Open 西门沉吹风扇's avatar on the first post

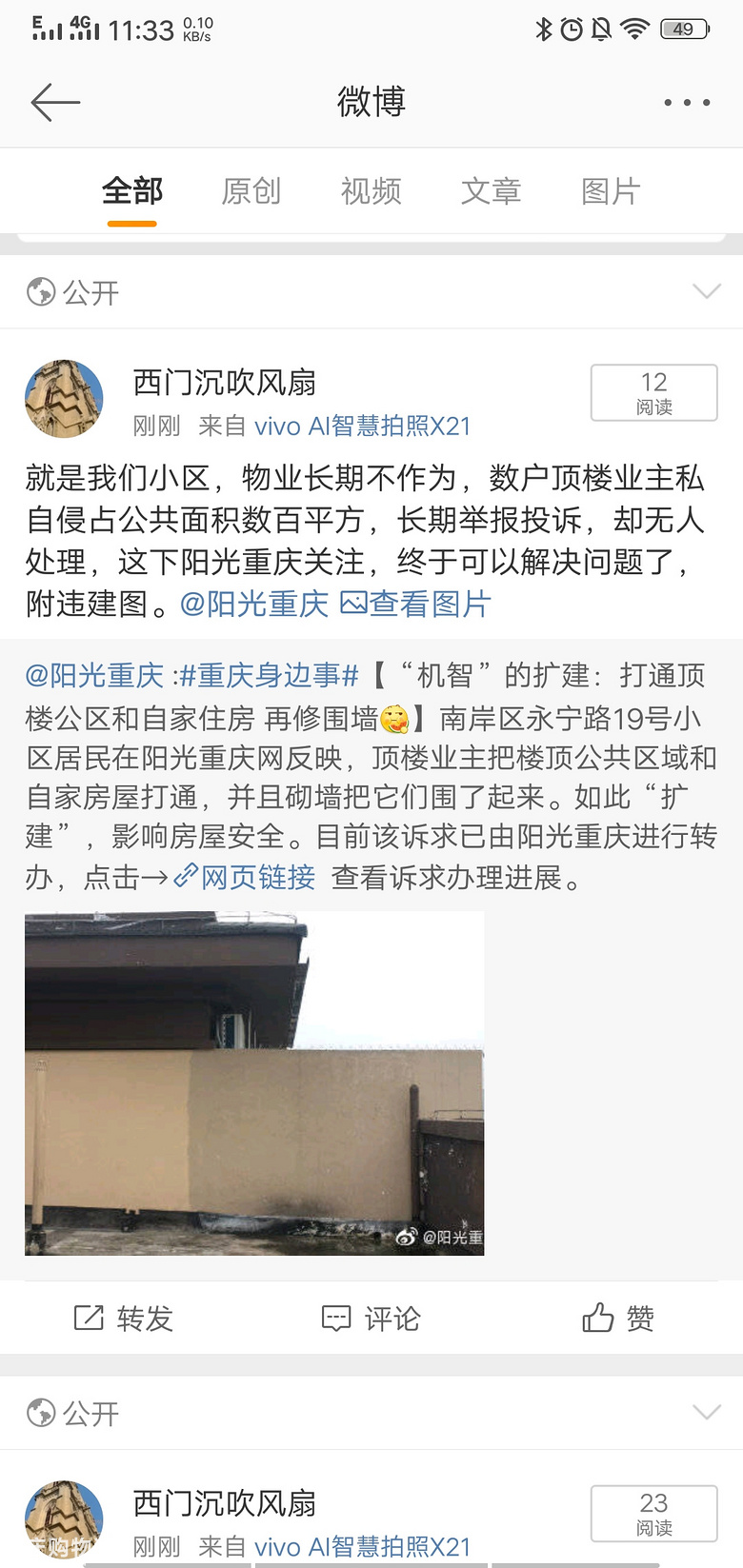64,399
